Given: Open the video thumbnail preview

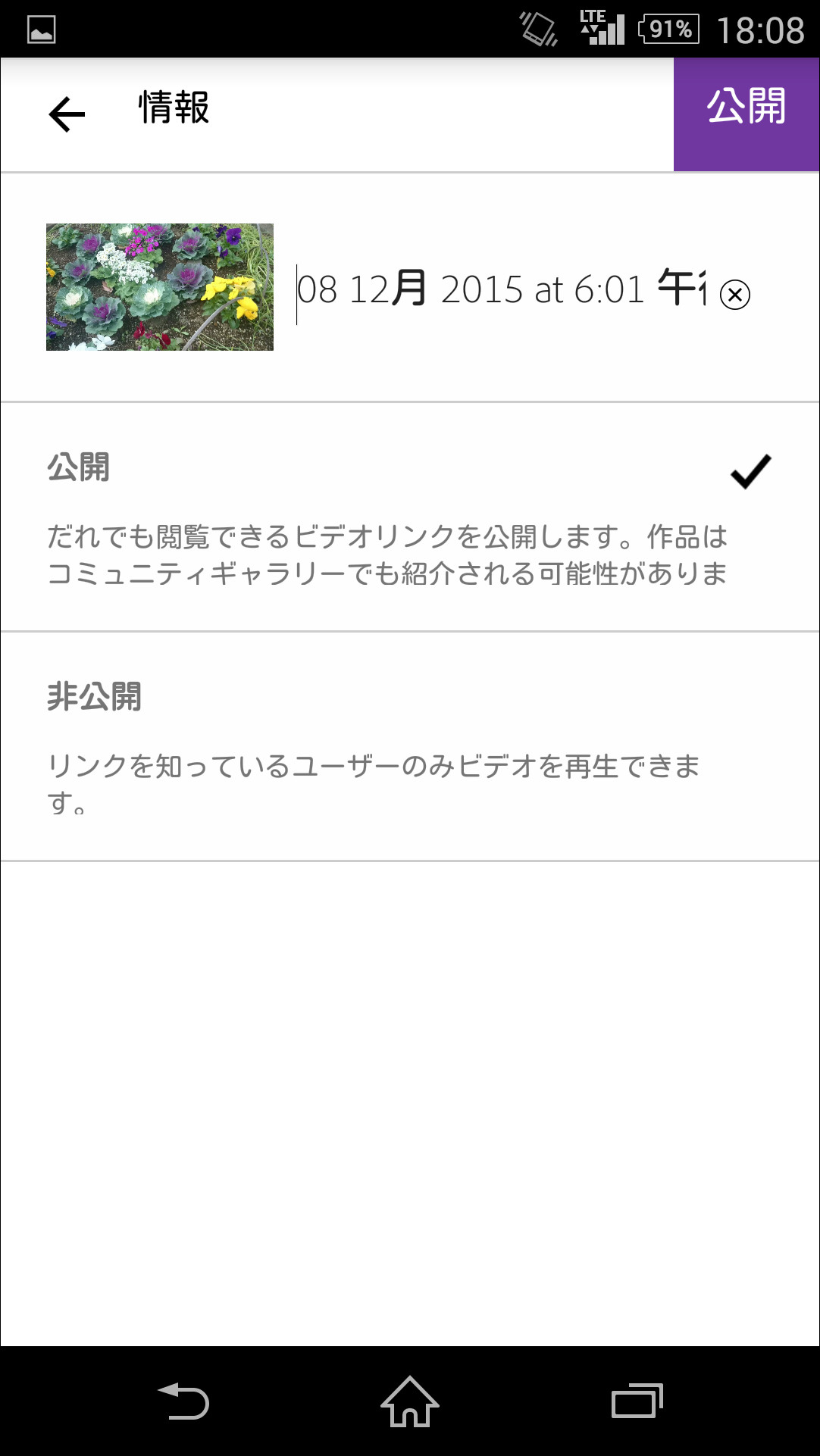Looking at the screenshot, I should pos(160,286).
